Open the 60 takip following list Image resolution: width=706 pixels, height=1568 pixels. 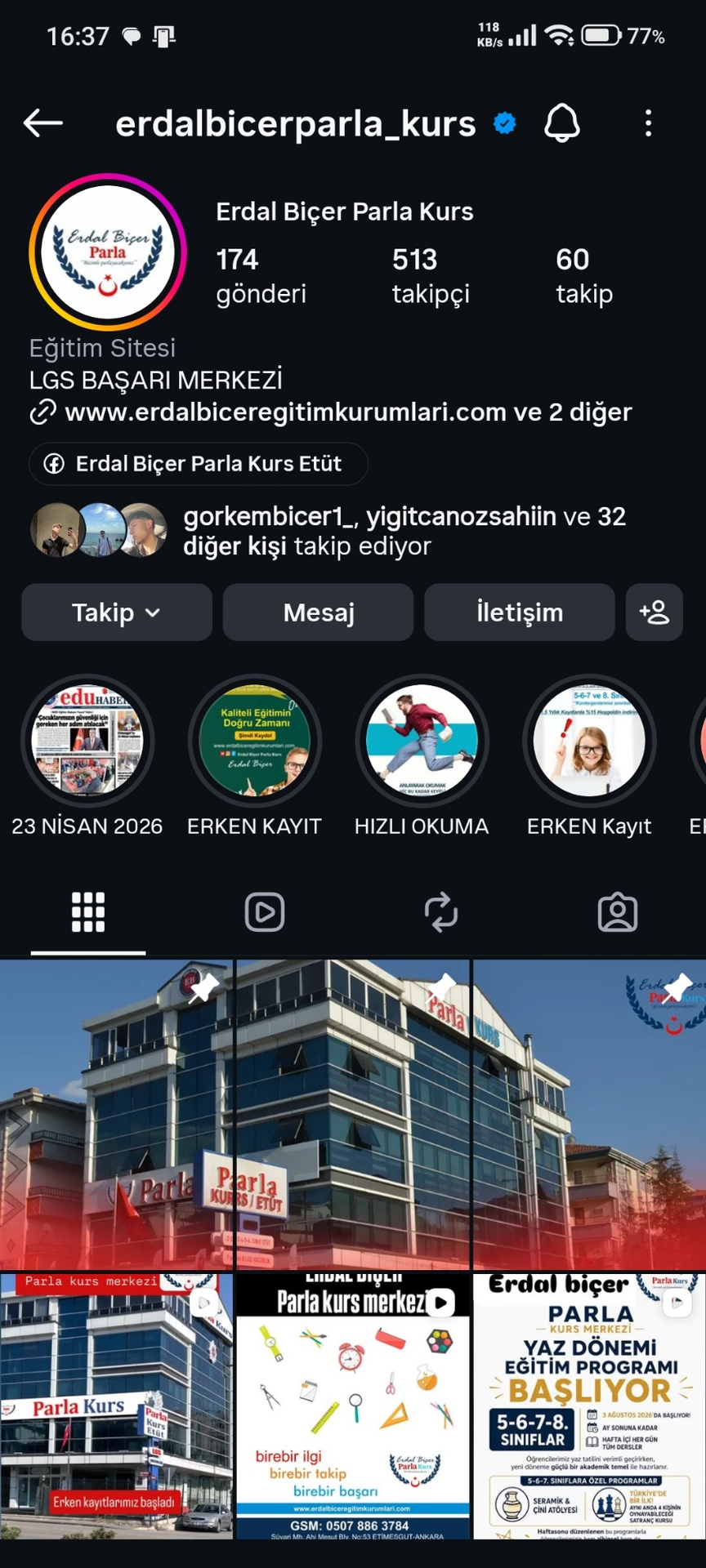pyautogui.click(x=584, y=276)
